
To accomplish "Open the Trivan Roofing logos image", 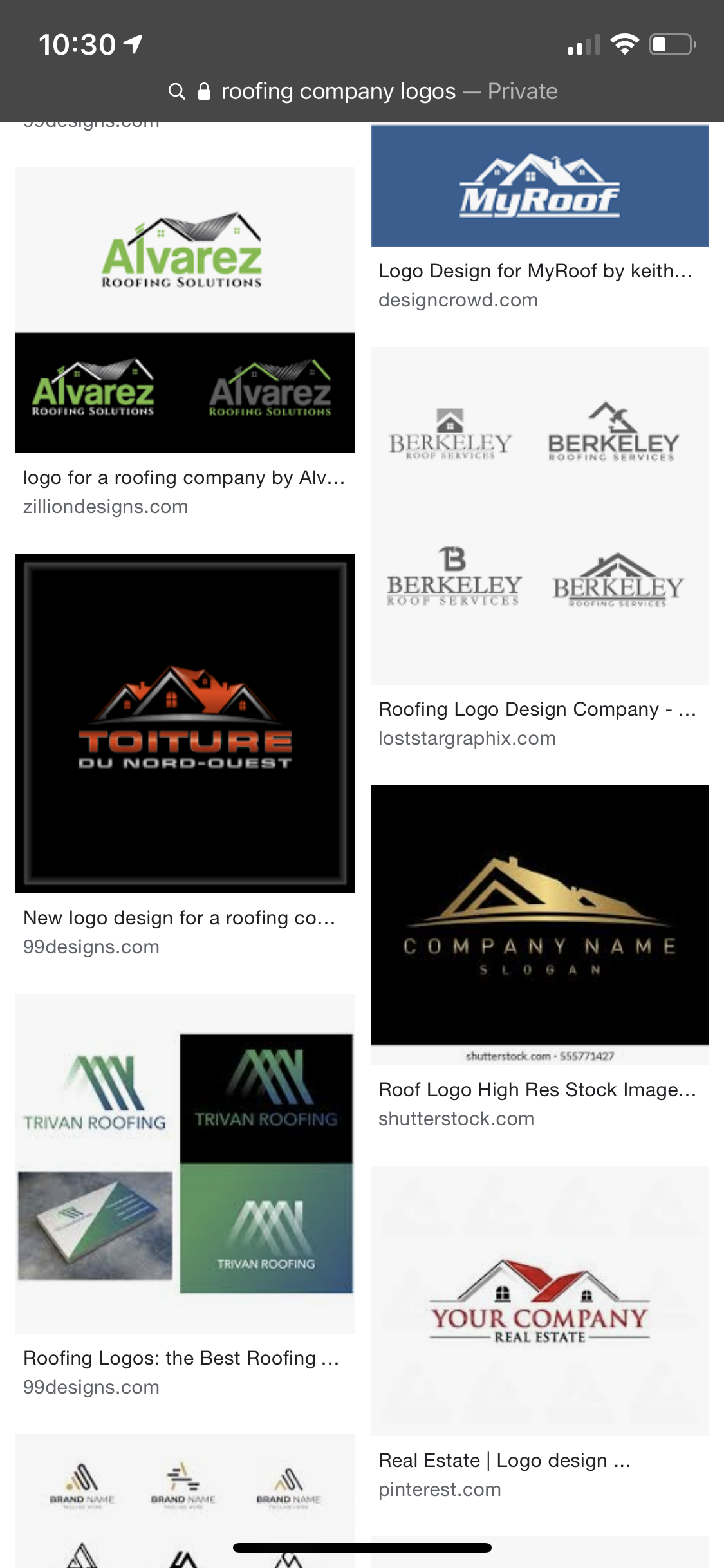I will pos(185,1163).
